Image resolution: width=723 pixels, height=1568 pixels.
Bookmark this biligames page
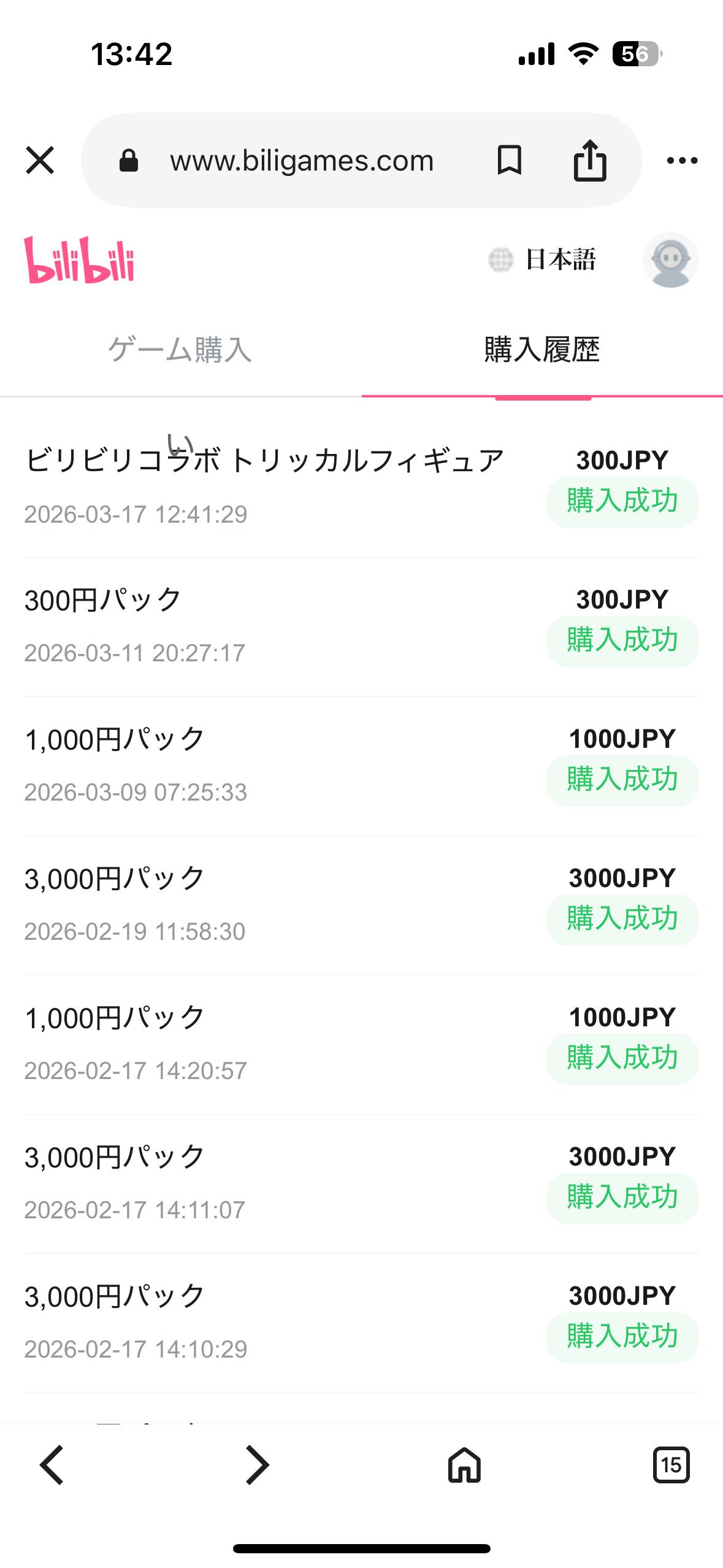pos(509,160)
